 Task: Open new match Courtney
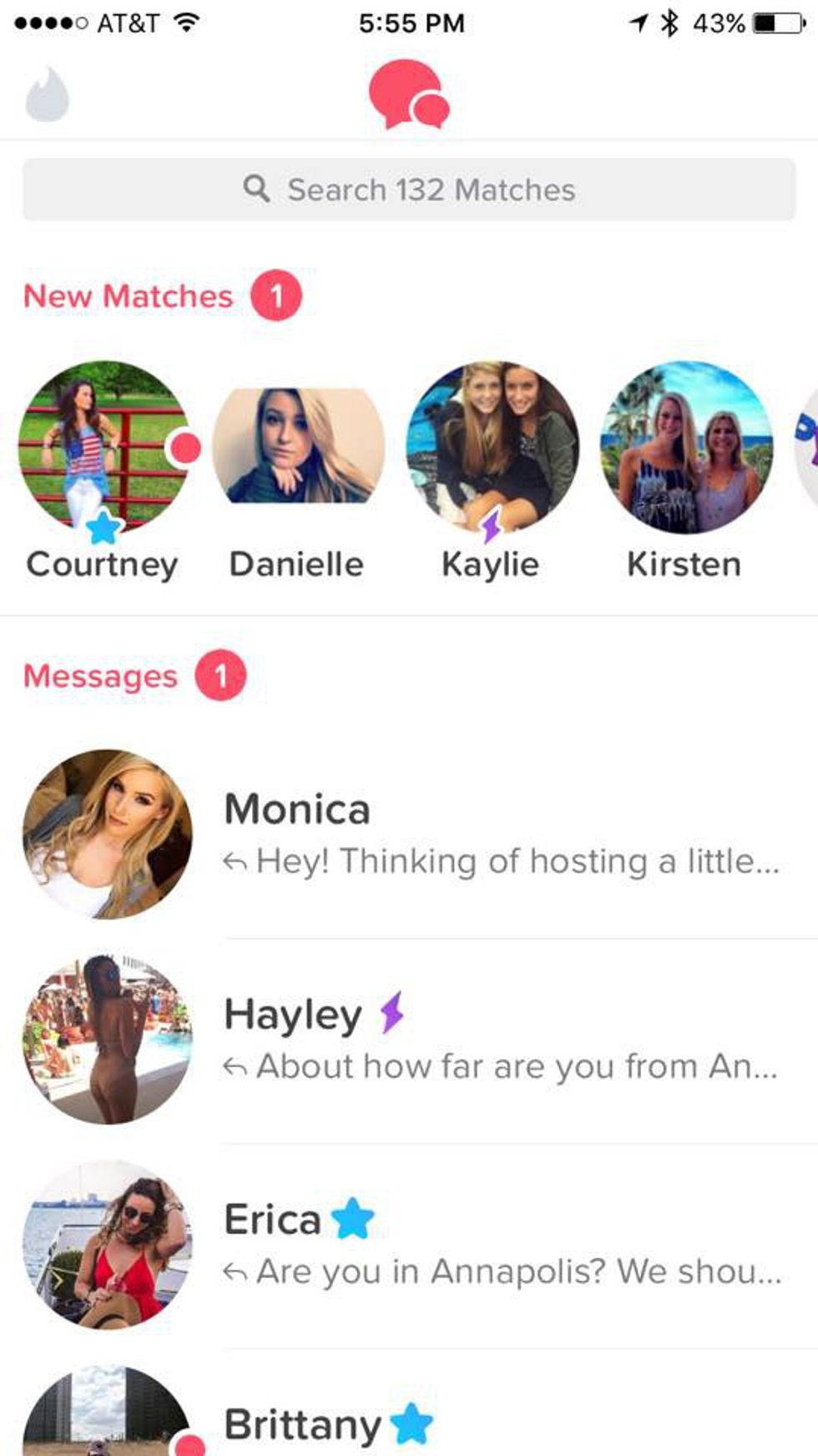[x=104, y=447]
